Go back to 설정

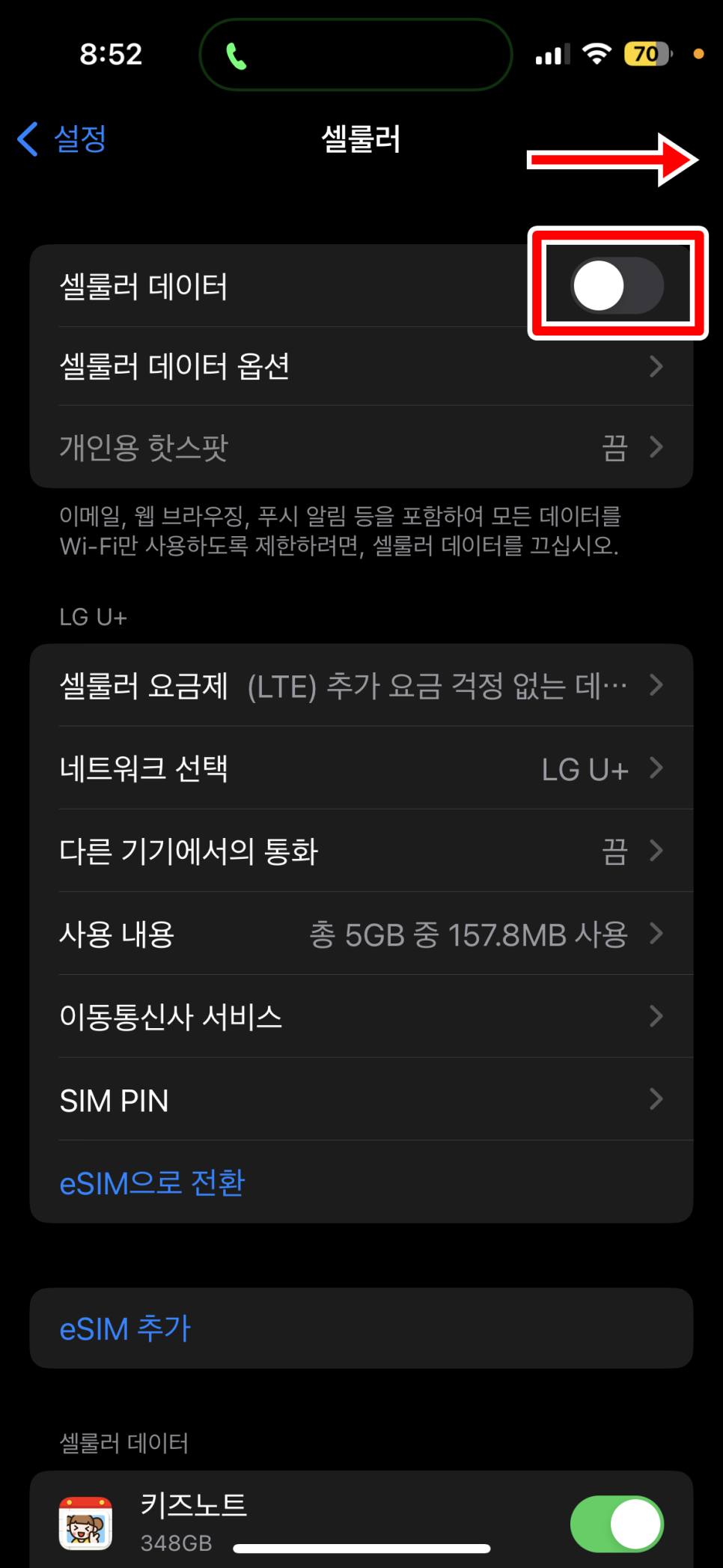coord(63,139)
